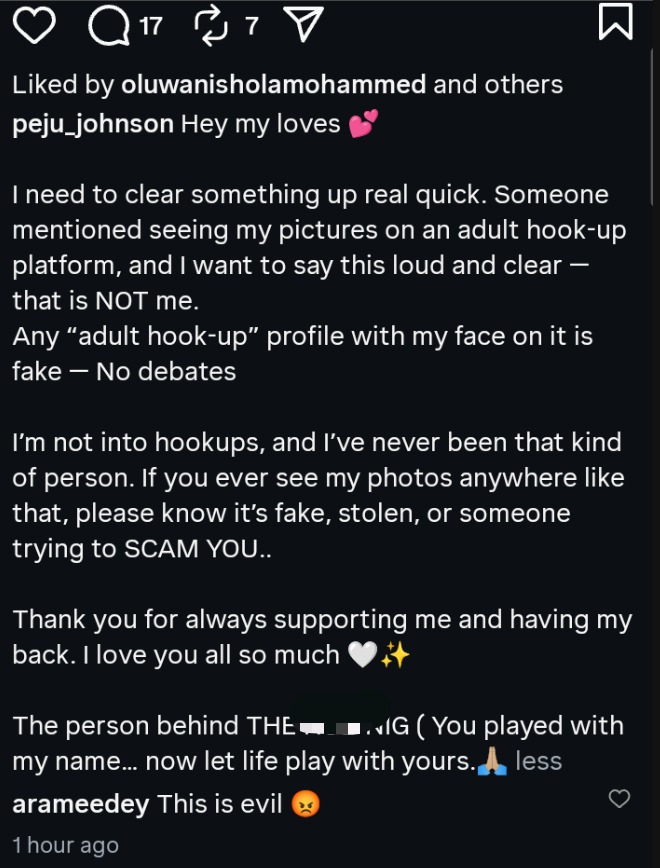Repost this post
Screen dimensions: 660x868
(x=213, y=25)
